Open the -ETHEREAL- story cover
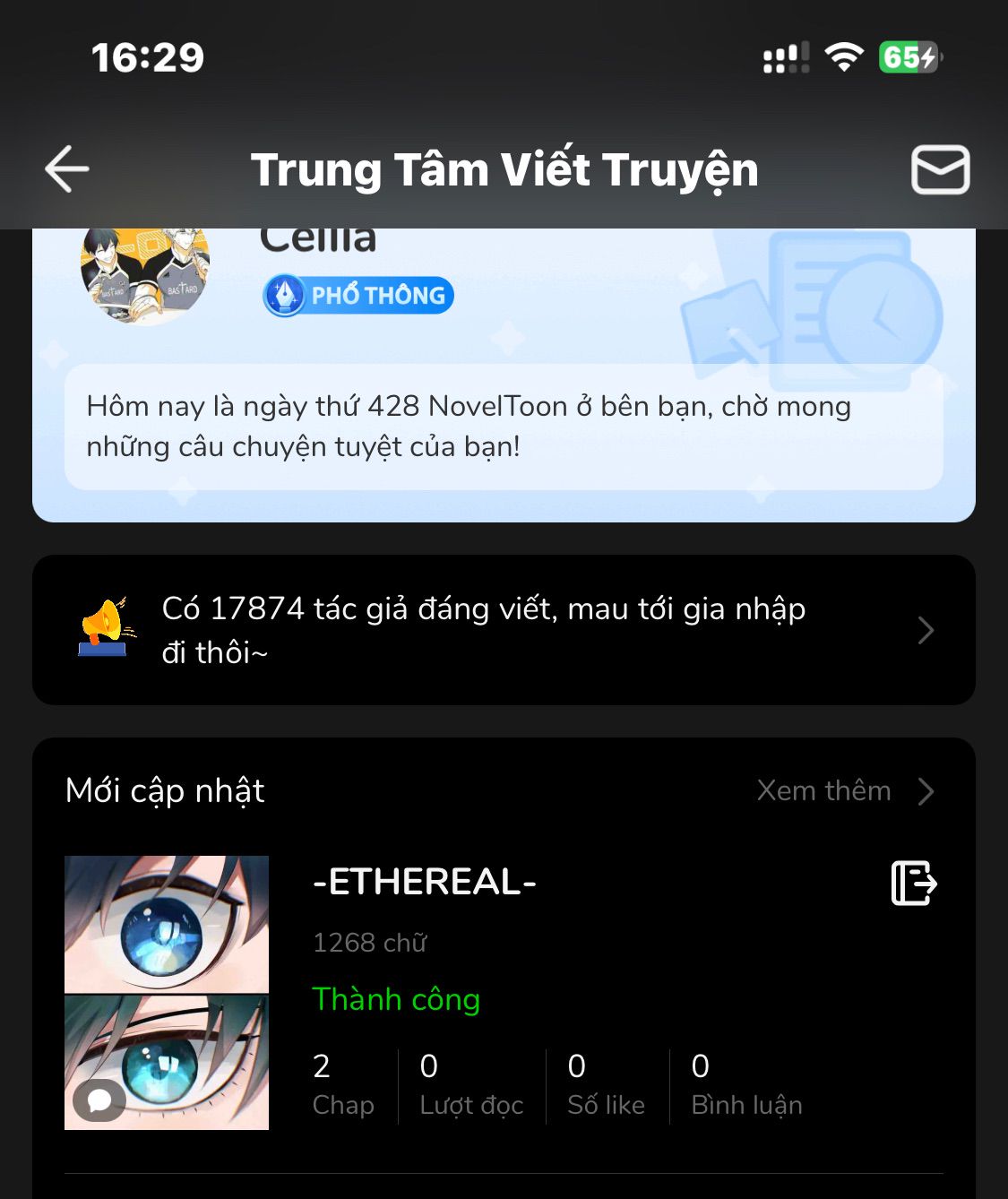Screen dimensions: 1008x1199 click(x=167, y=992)
